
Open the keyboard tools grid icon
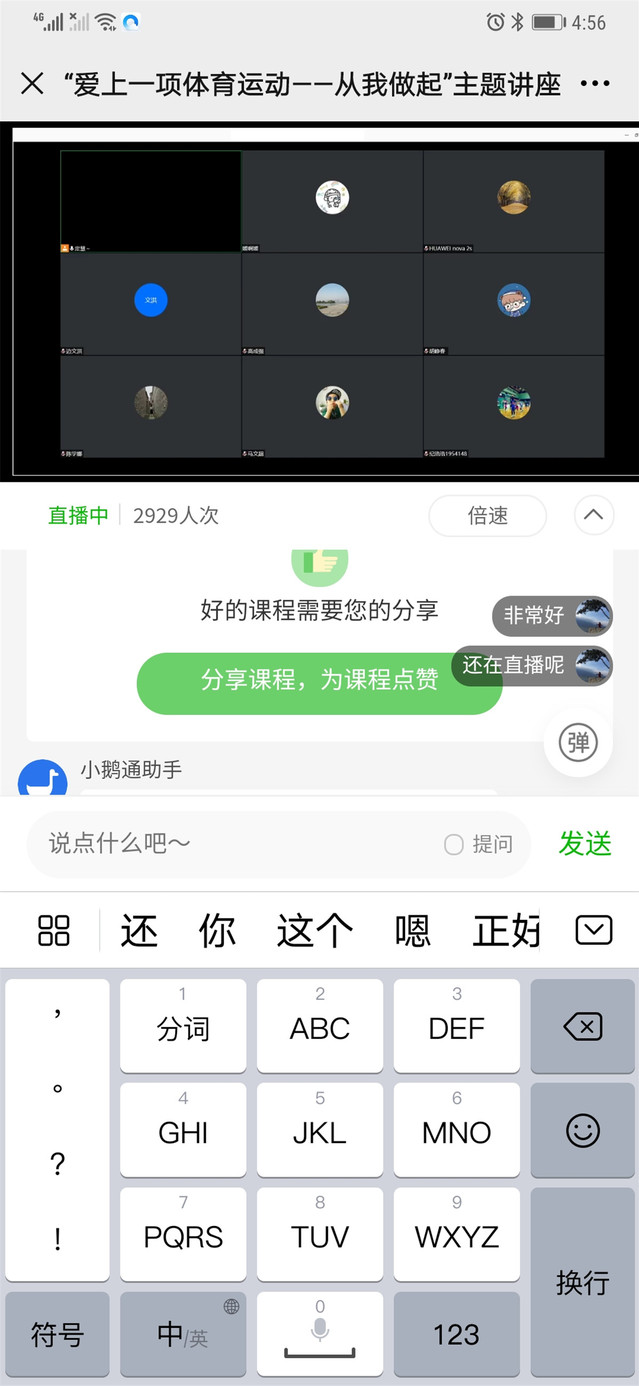(x=53, y=930)
